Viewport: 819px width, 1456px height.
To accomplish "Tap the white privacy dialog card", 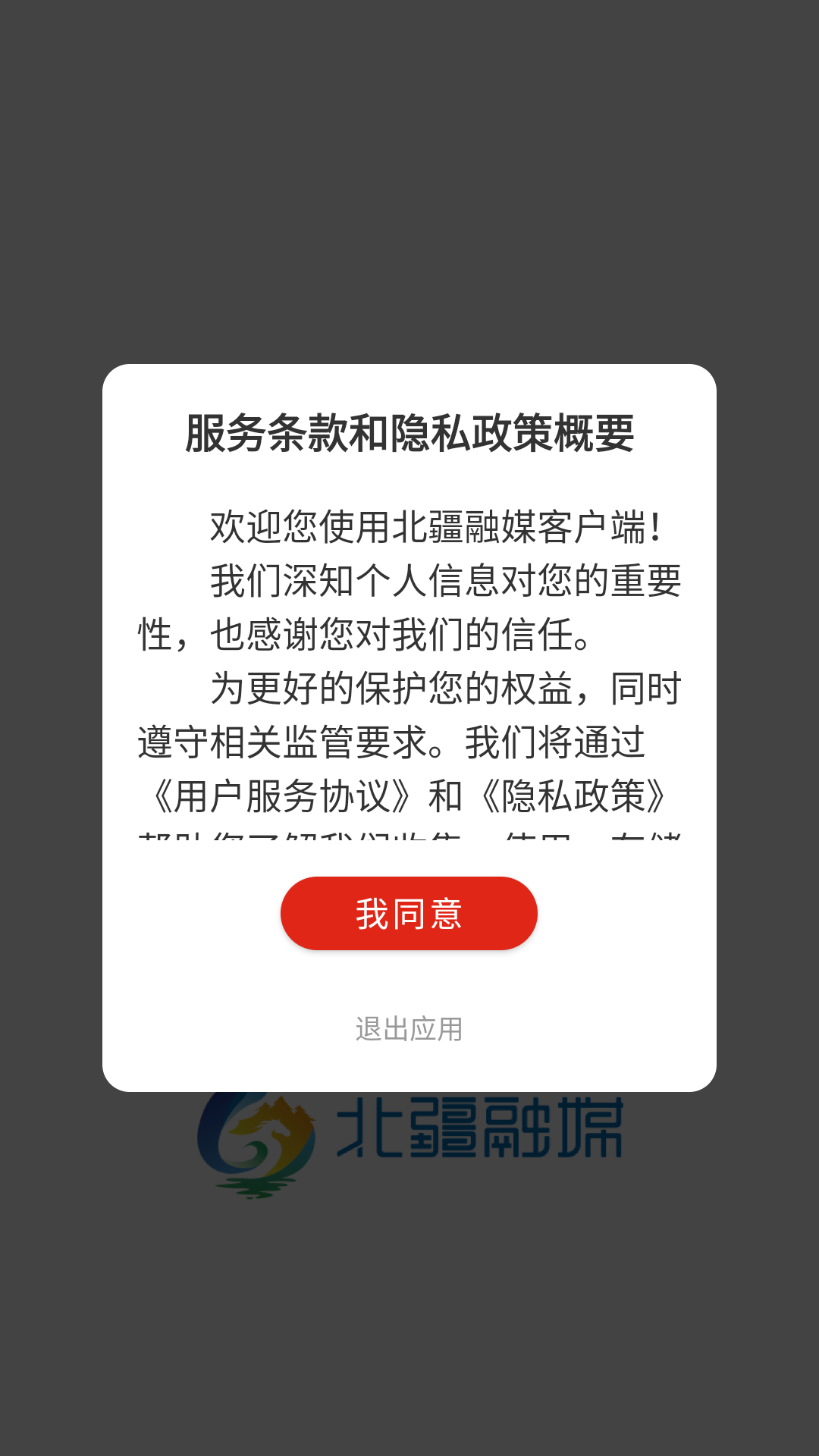I will (x=409, y=728).
